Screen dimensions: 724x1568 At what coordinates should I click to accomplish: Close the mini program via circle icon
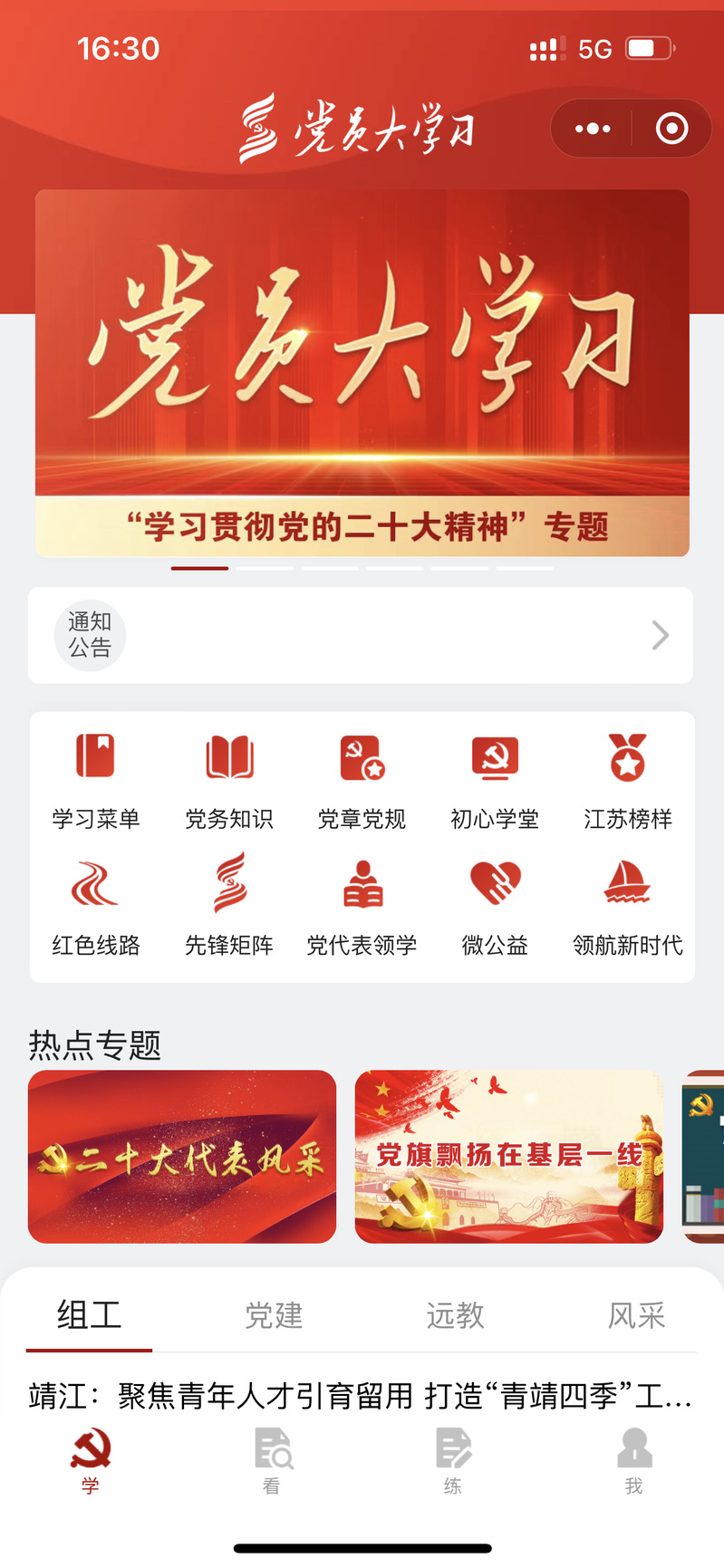[x=671, y=129]
